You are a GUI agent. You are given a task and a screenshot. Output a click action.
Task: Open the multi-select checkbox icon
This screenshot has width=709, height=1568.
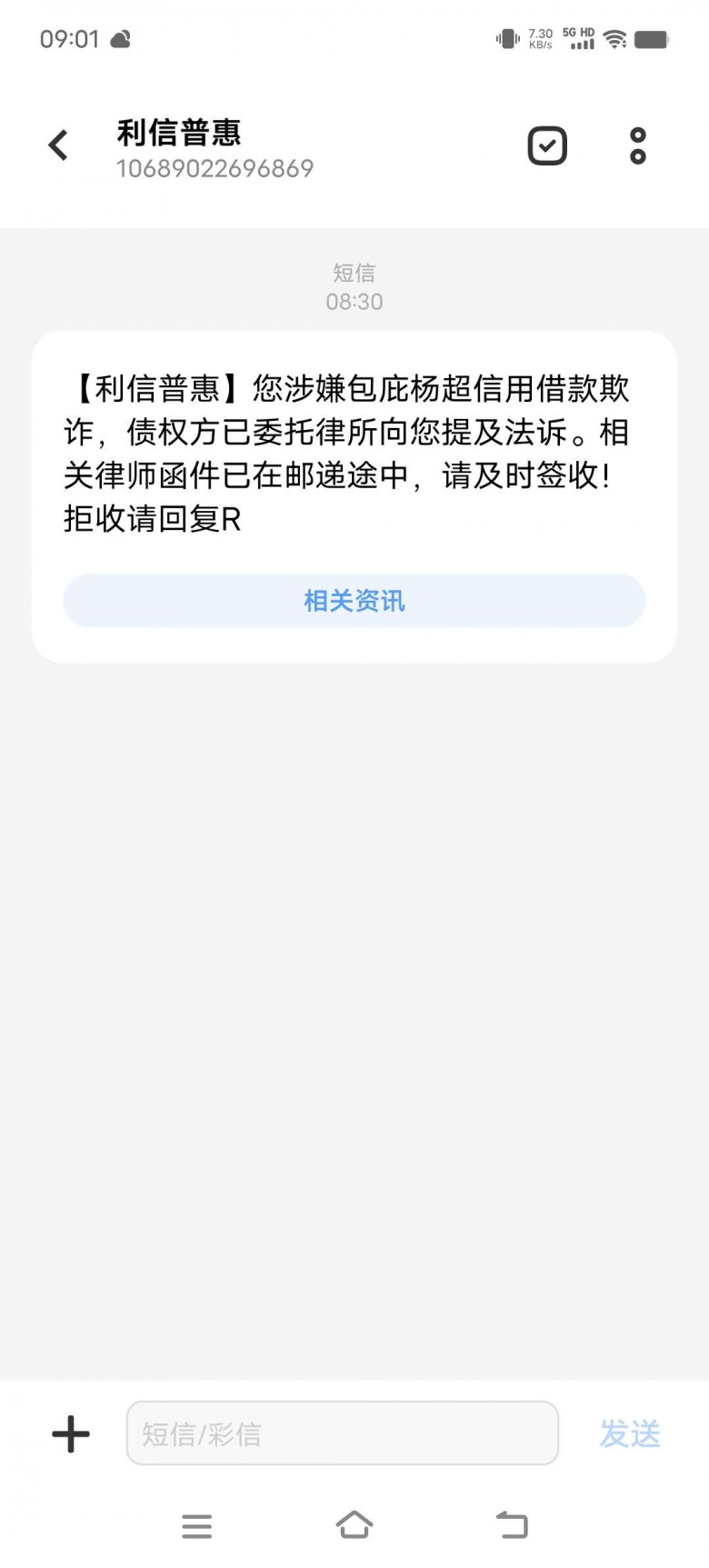tap(547, 145)
